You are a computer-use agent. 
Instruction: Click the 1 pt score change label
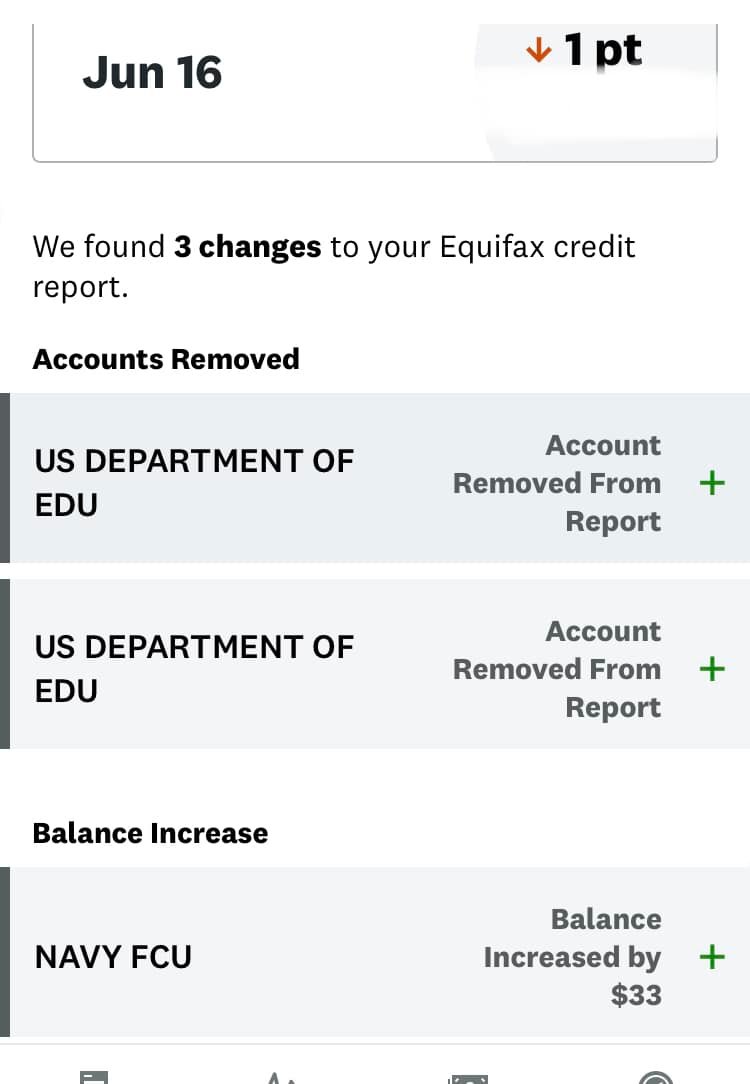coord(602,48)
